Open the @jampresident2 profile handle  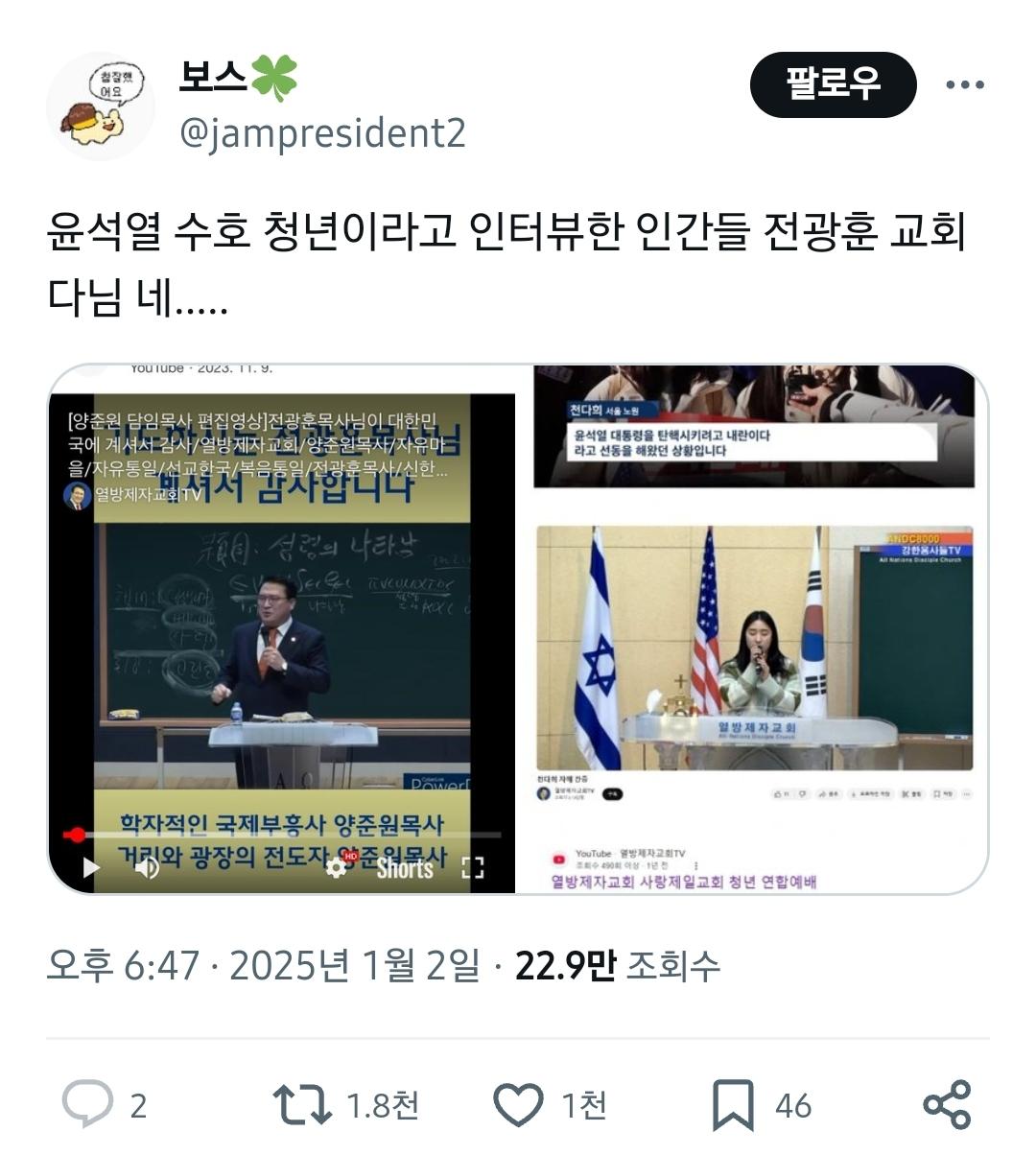click(322, 133)
